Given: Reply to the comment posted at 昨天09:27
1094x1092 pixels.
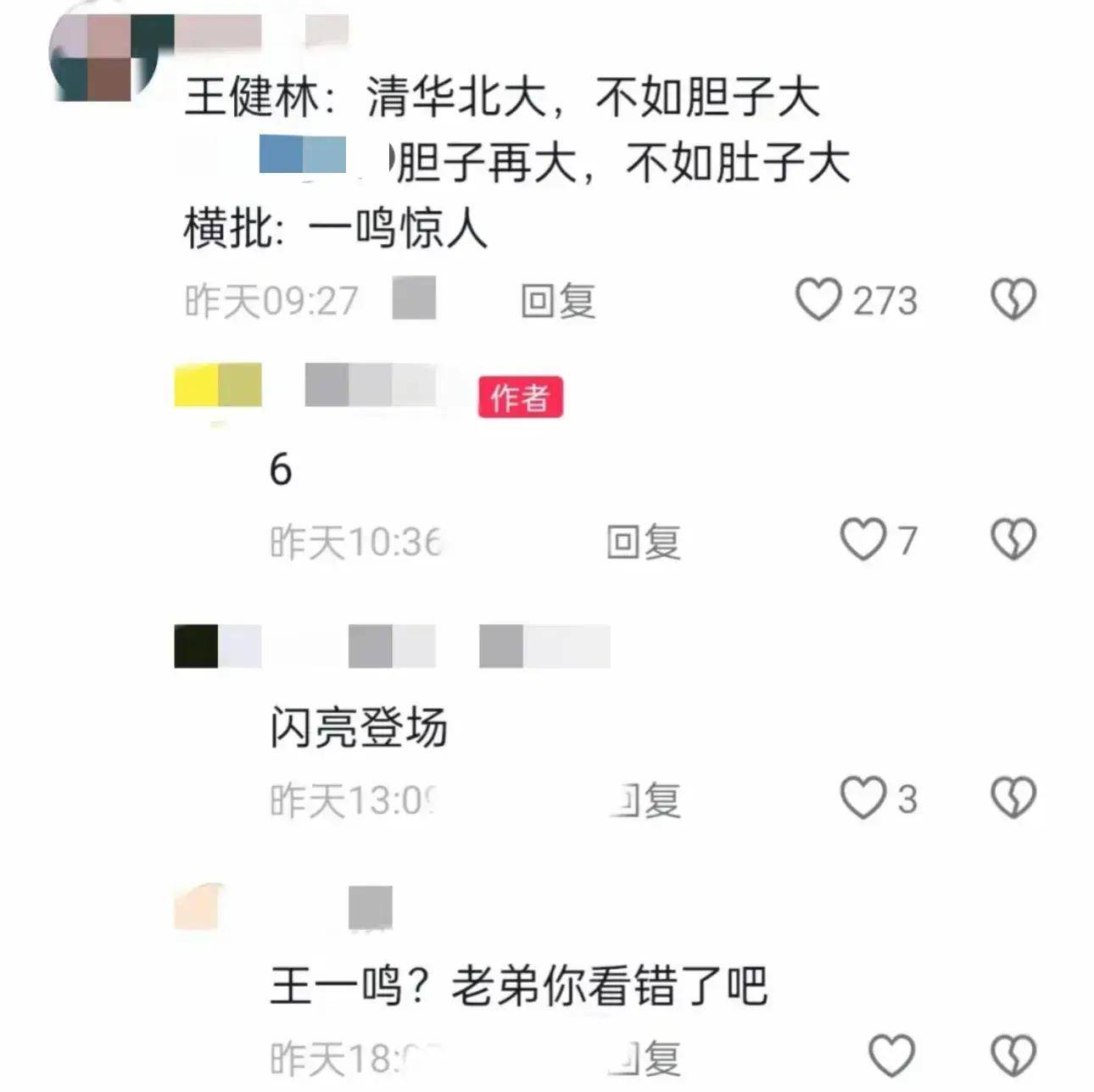Looking at the screenshot, I should [557, 301].
